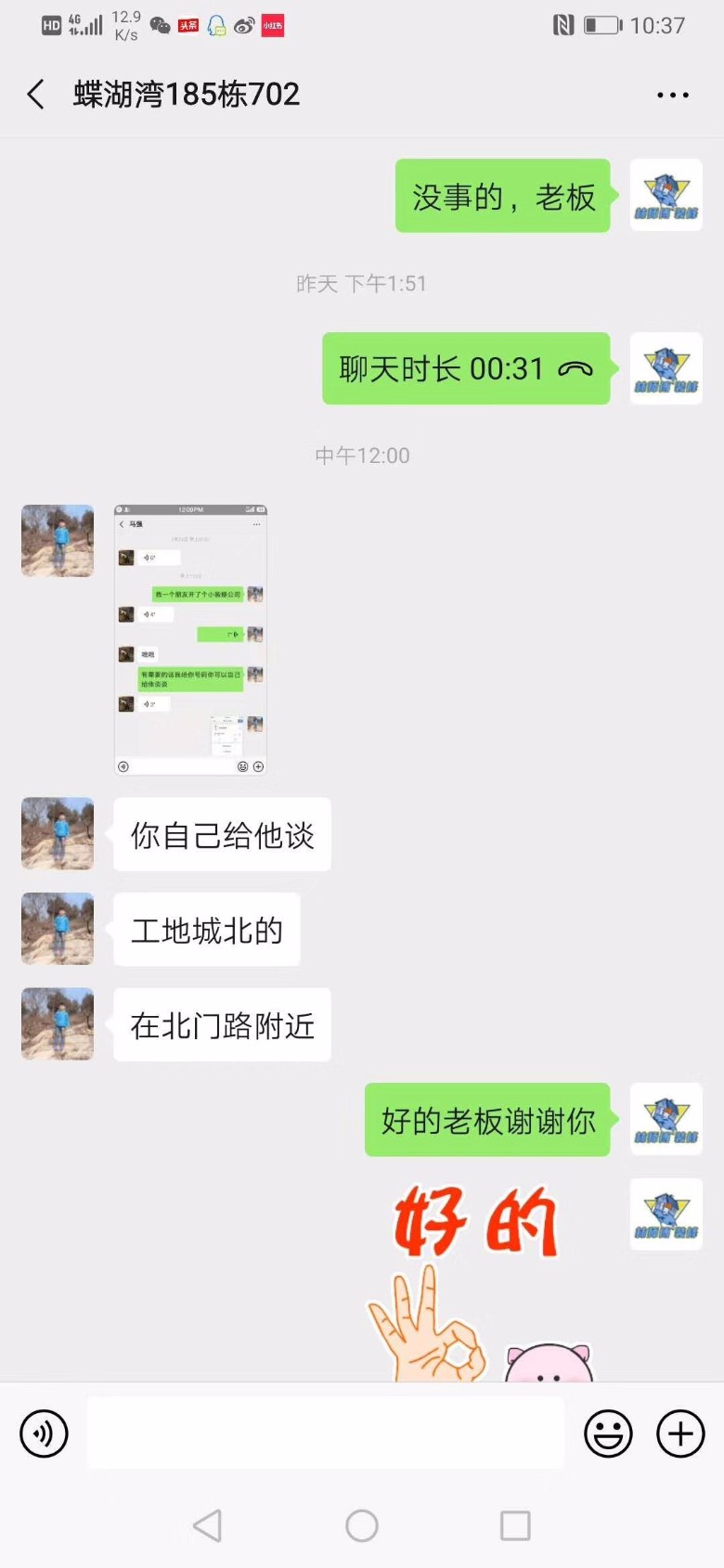Tap the system home button

pos(361,1525)
